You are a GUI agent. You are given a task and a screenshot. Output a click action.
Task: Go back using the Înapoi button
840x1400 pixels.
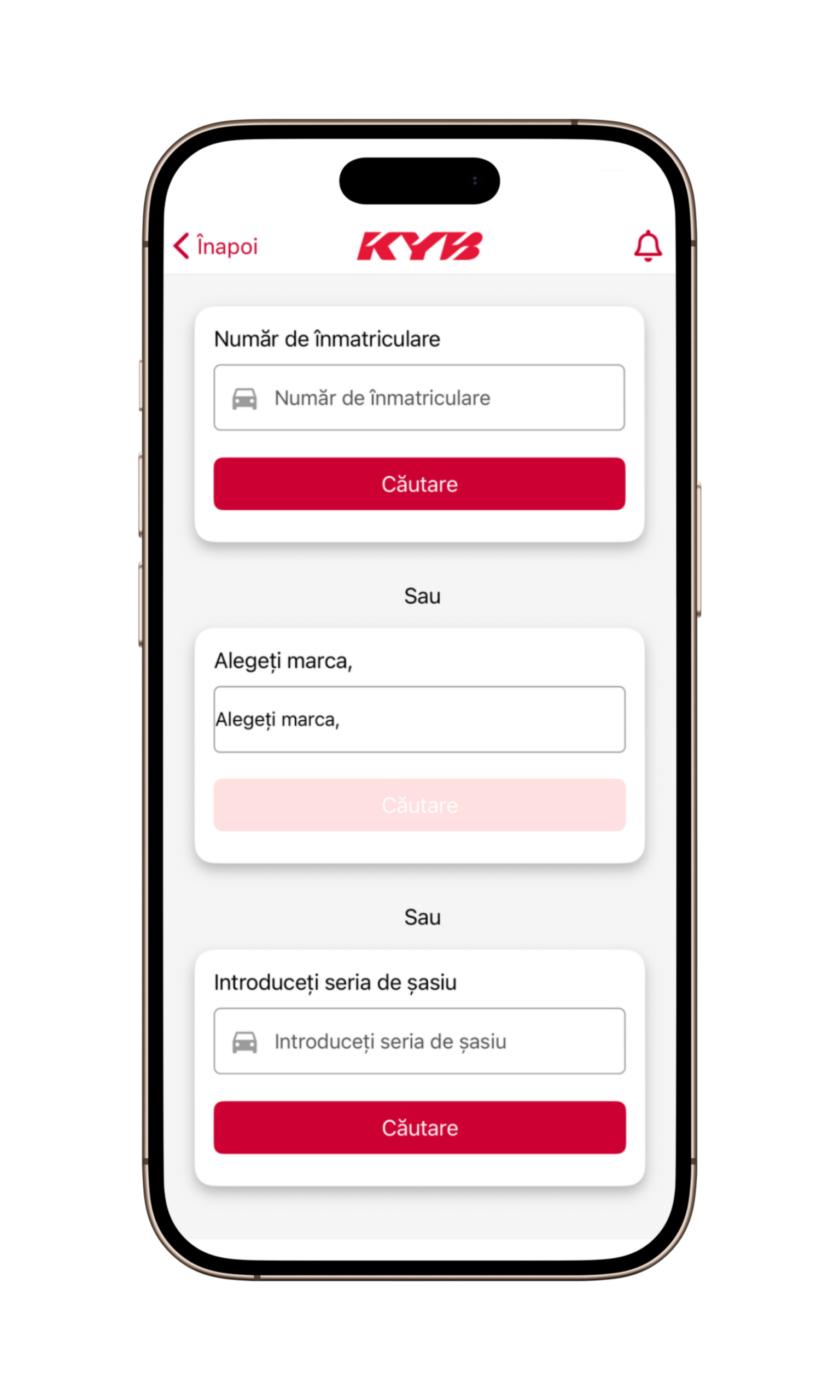pyautogui.click(x=215, y=246)
